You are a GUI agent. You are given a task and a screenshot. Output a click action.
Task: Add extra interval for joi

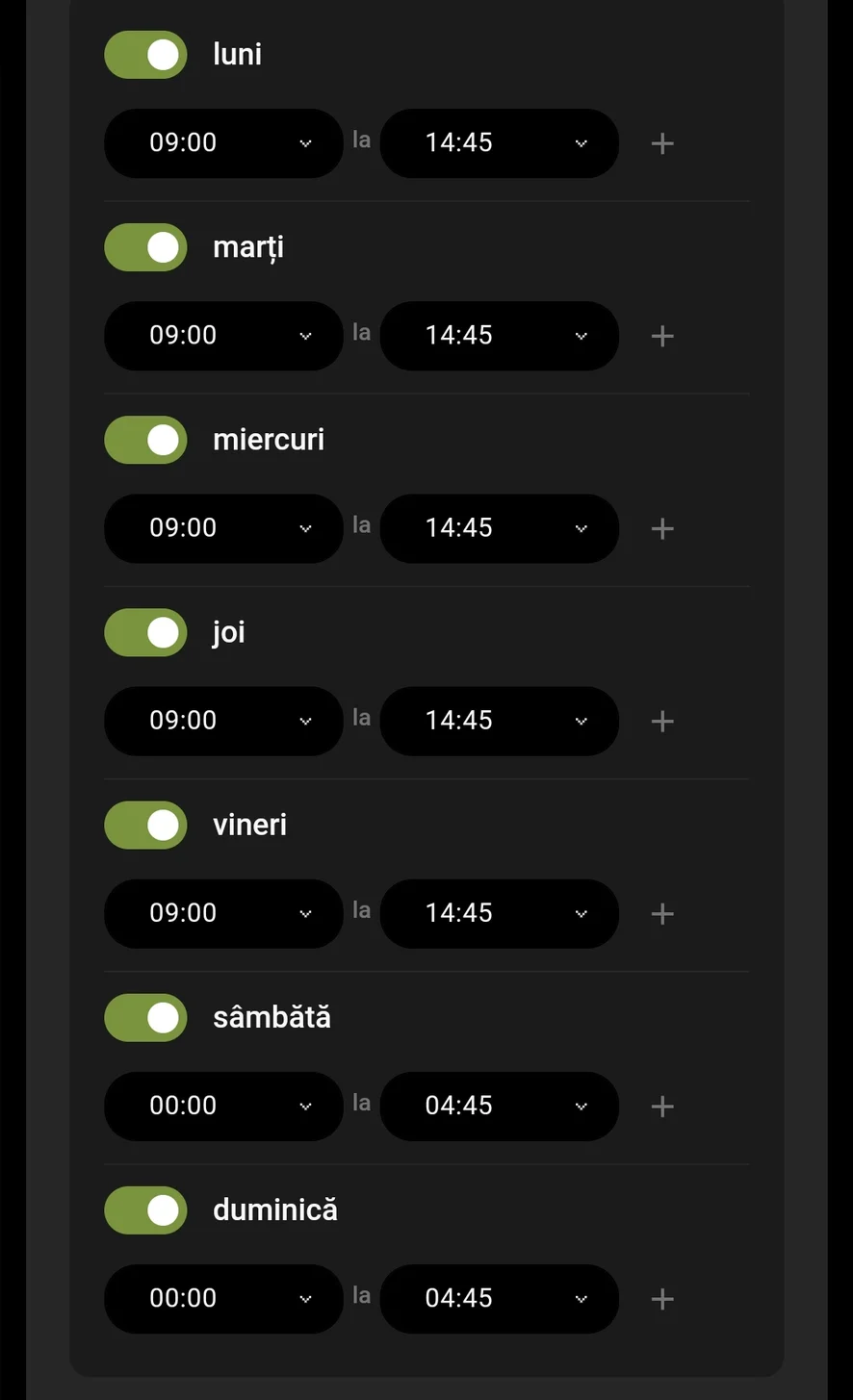pyautogui.click(x=662, y=722)
